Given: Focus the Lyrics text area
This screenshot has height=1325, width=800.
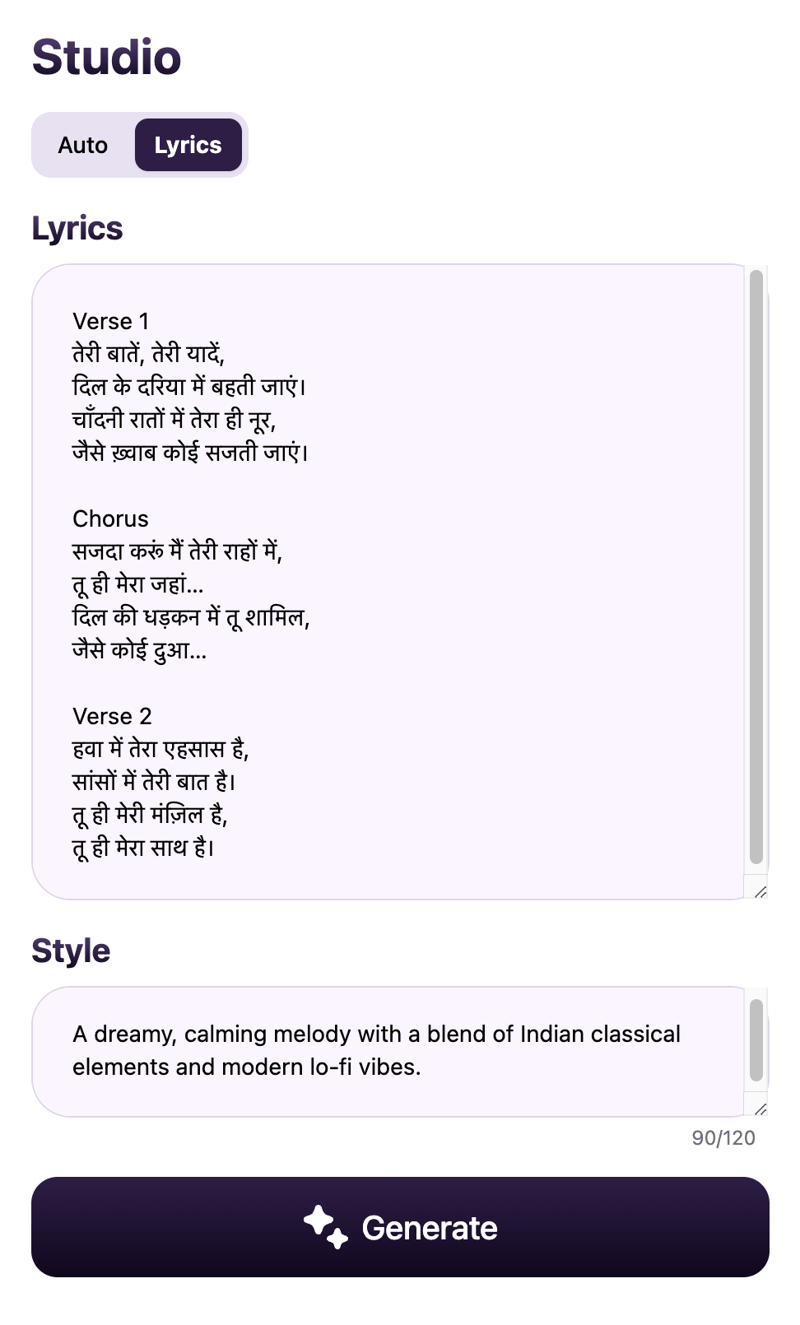Looking at the screenshot, I should (390, 580).
